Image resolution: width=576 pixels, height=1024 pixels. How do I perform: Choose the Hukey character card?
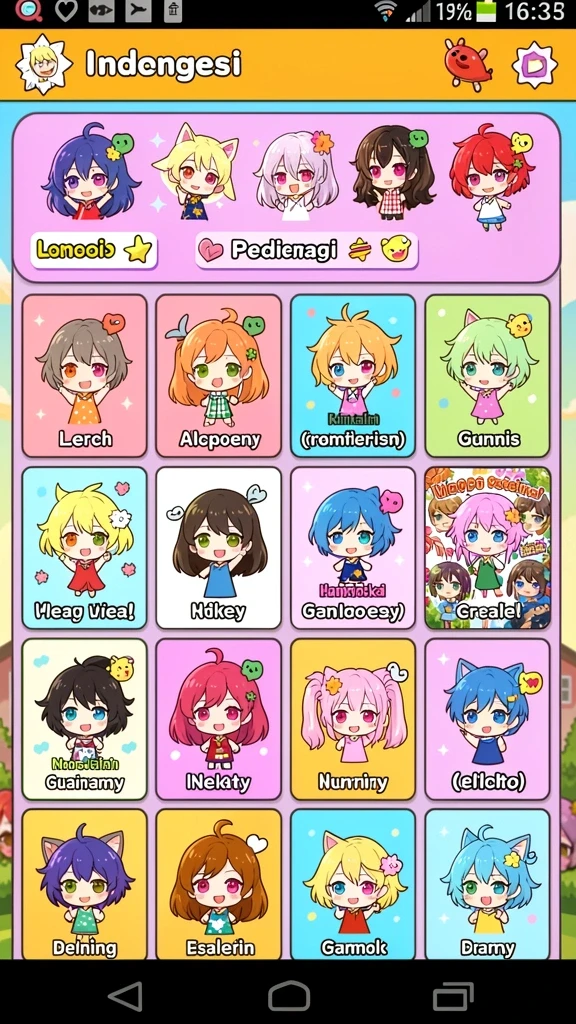point(219,548)
